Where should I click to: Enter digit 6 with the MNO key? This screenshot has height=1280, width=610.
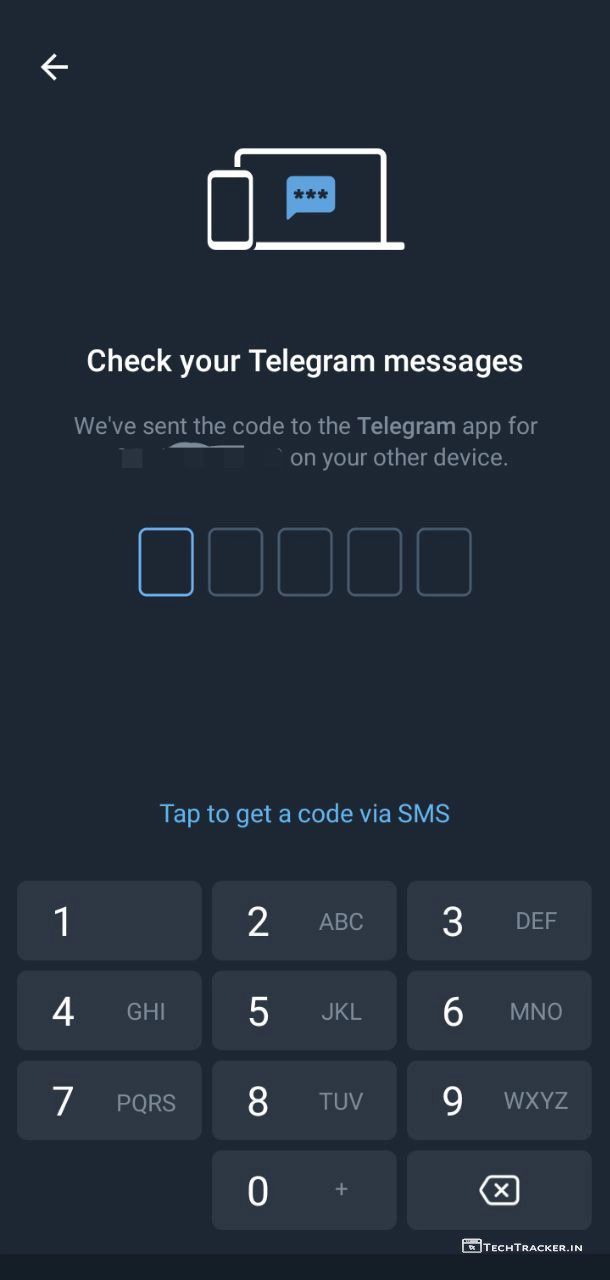(499, 1011)
